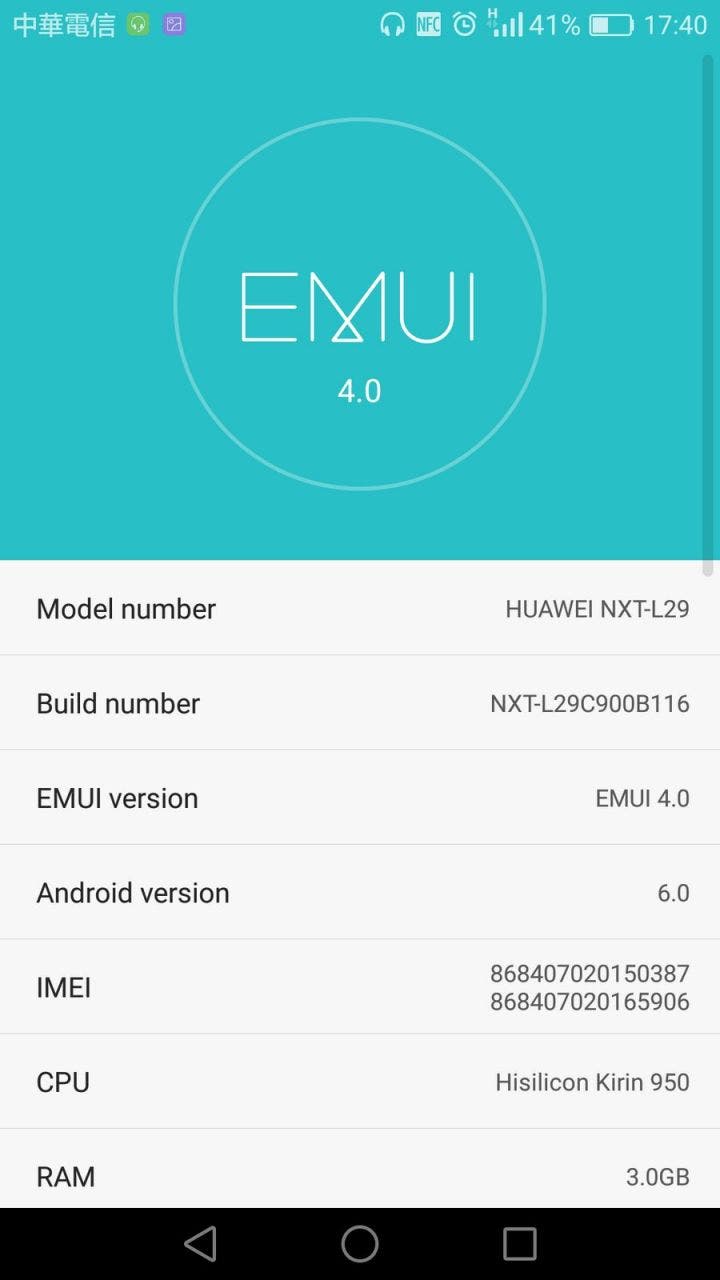Return to the home screen

pyautogui.click(x=360, y=1244)
